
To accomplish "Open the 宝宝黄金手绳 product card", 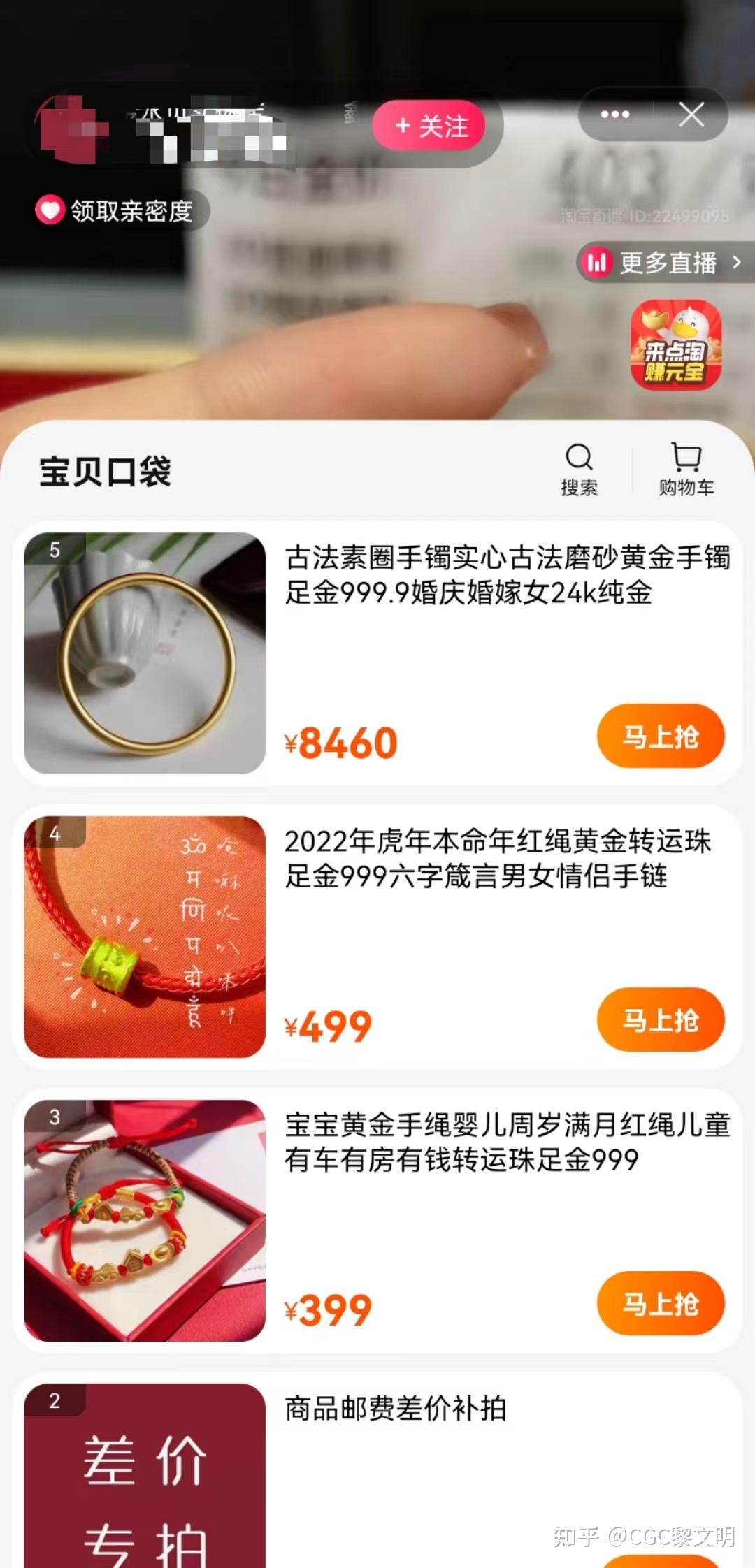I will pos(506,1142).
